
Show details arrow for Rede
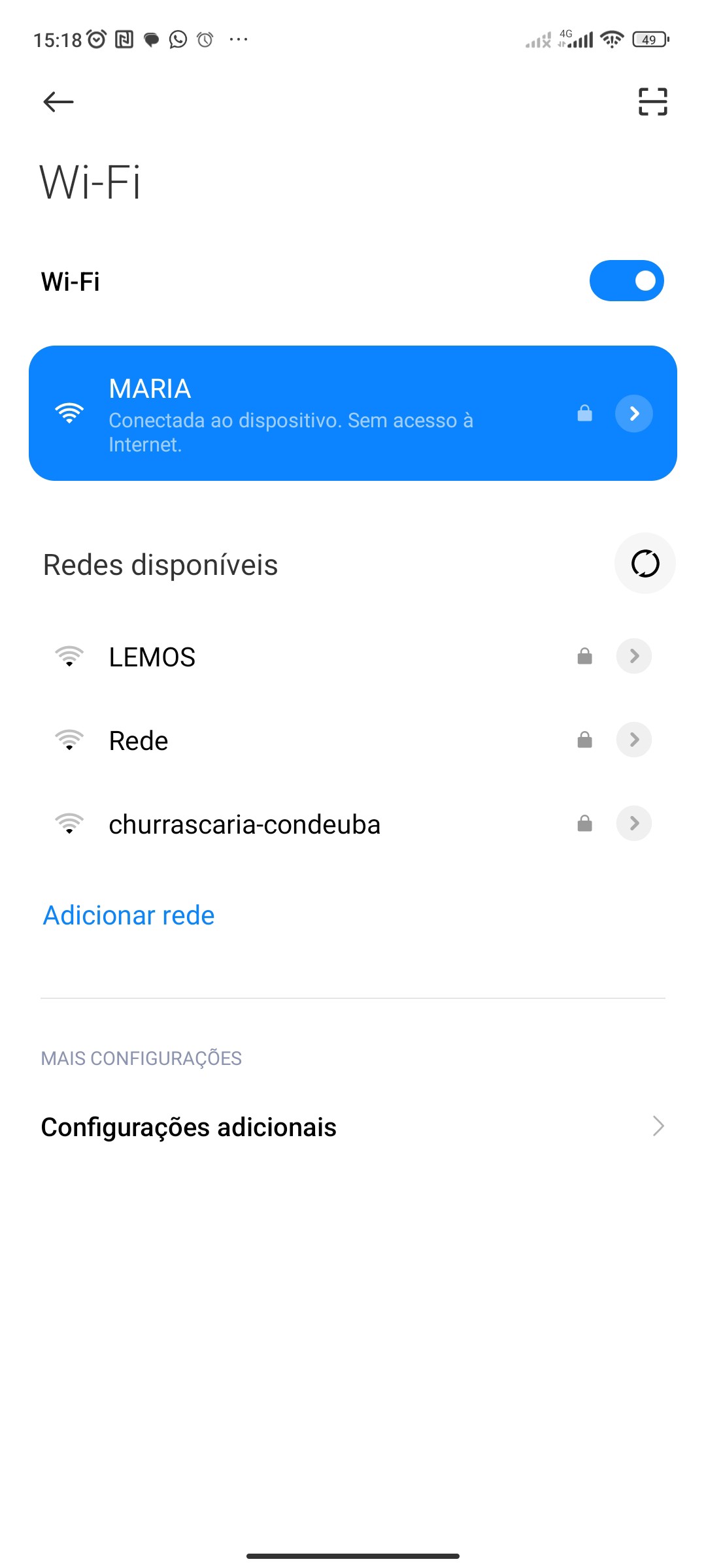tap(633, 740)
